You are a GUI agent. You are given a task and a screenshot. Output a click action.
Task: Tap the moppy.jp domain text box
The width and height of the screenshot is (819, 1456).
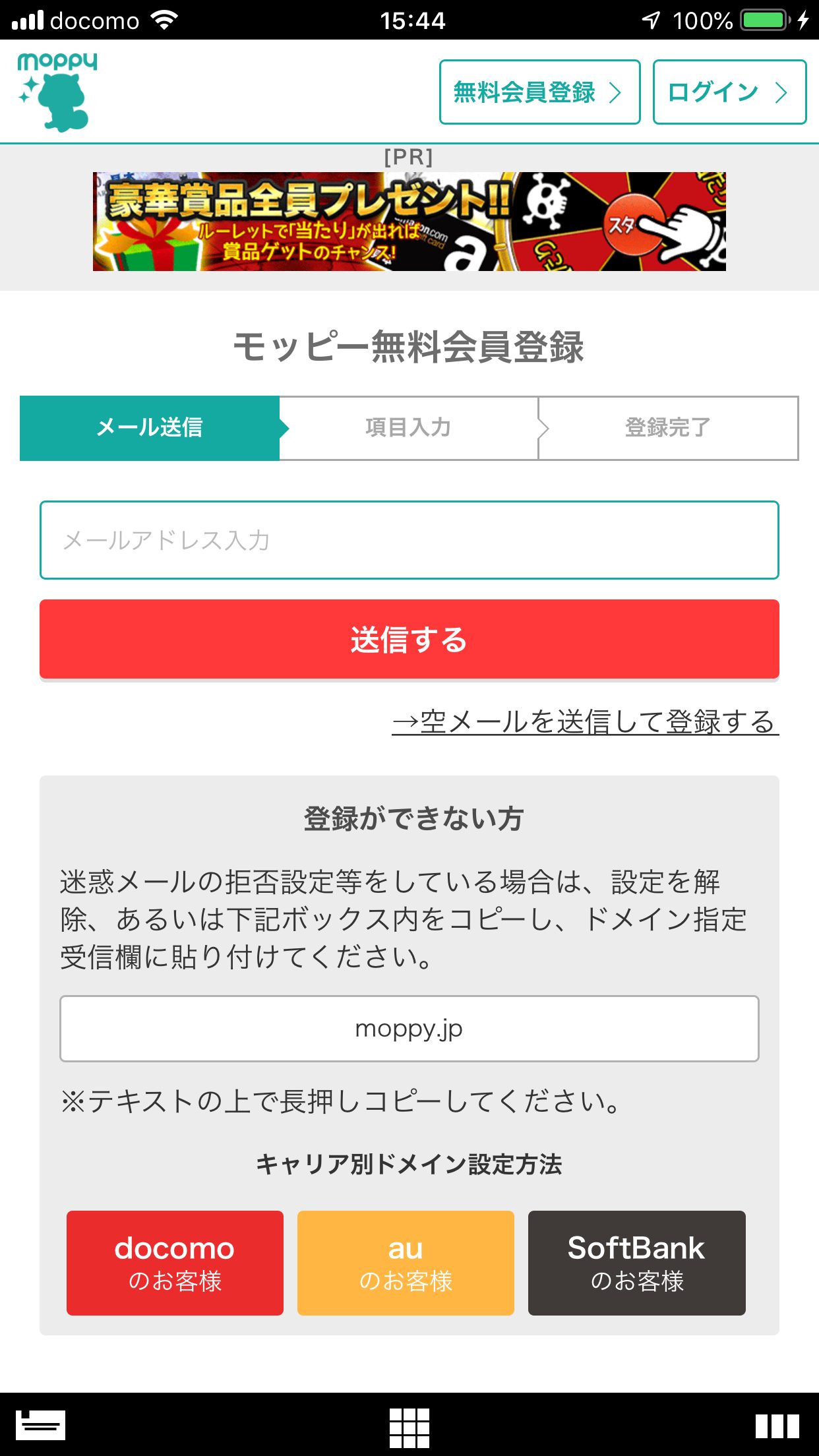[409, 1029]
